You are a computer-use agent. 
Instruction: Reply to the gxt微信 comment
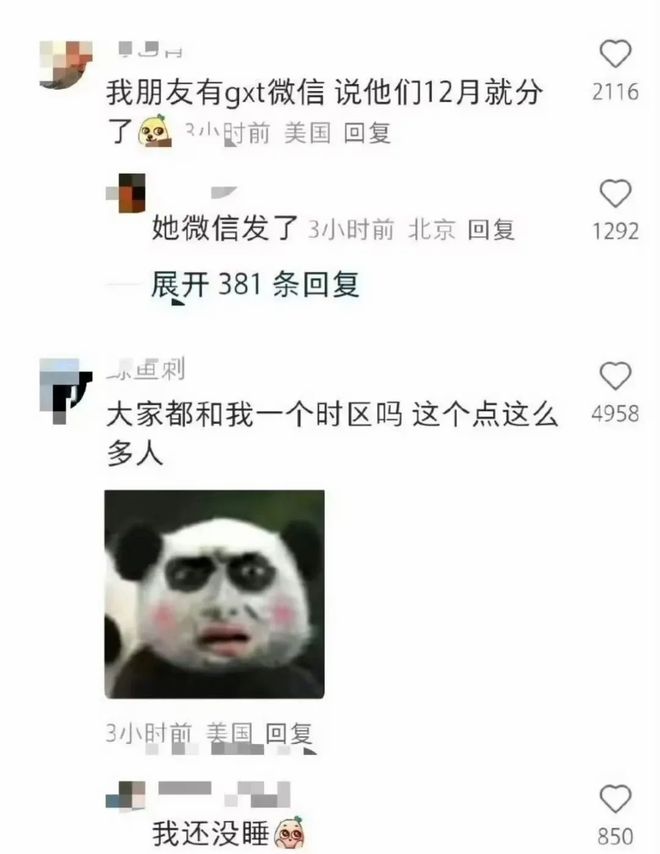point(367,133)
